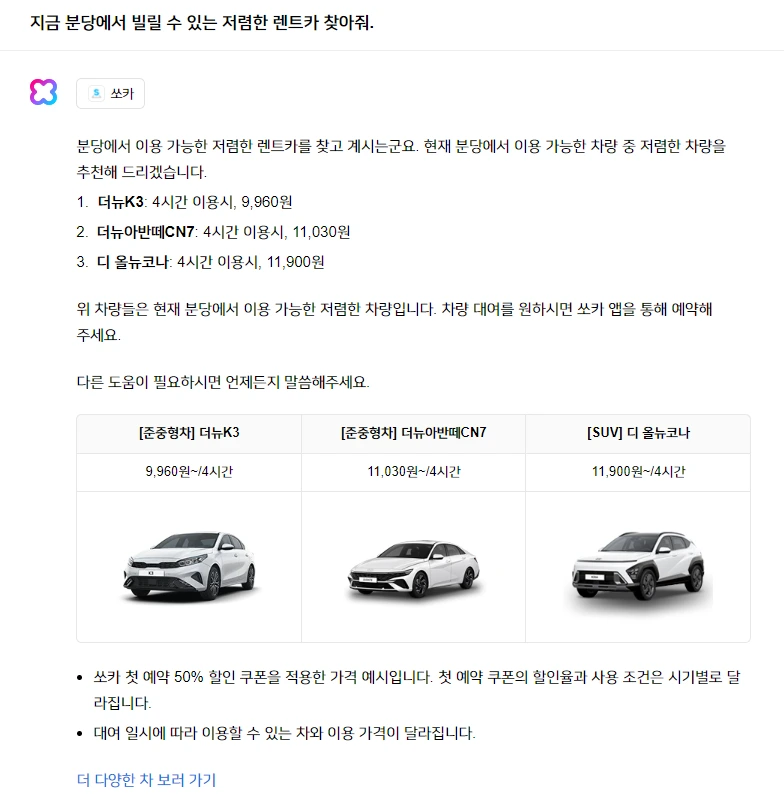The image size is (784, 803).
Task: Open the 더 다양한 차 보러 가기 link
Action: point(146,779)
